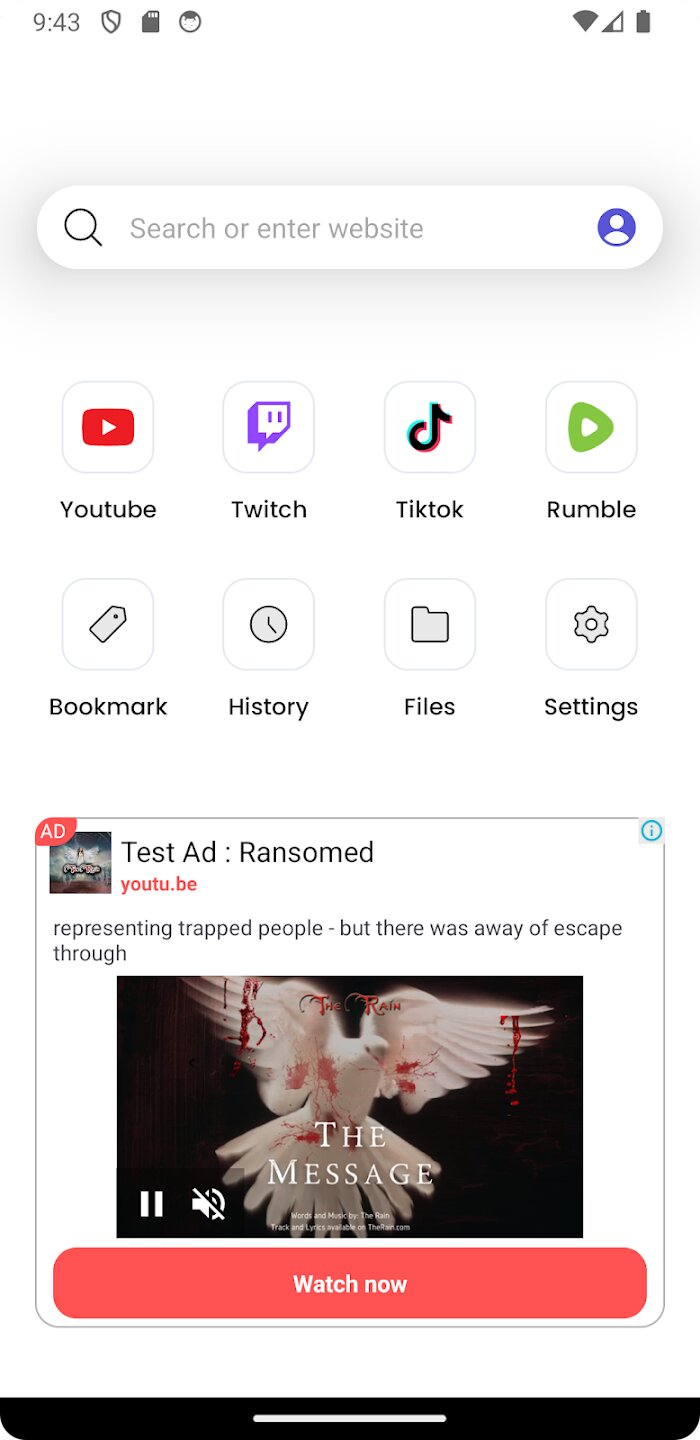
Task: Open Bookmark list
Action: tap(108, 624)
